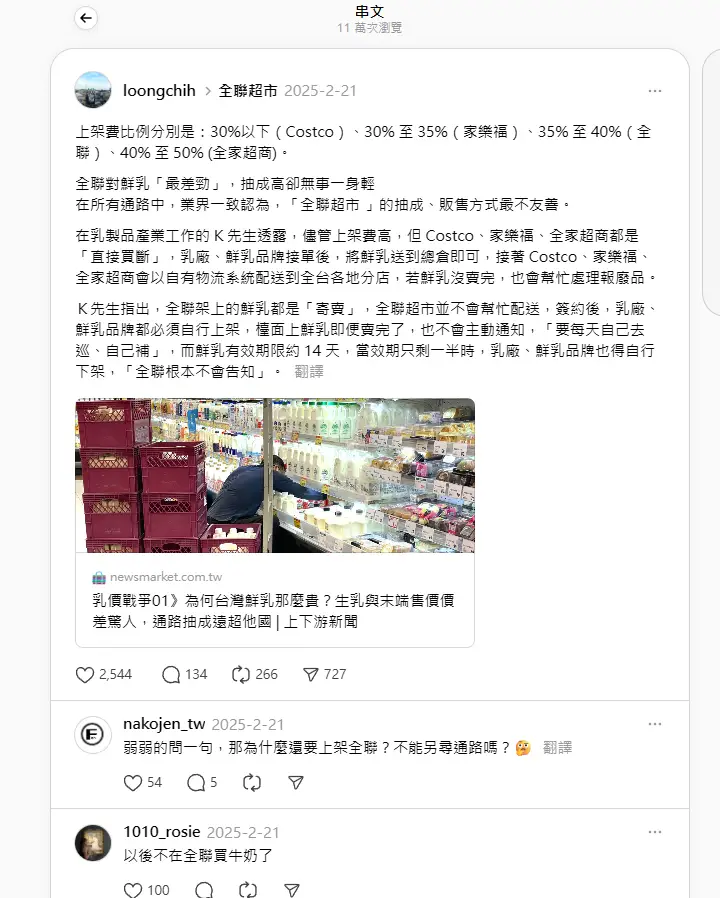Like 1010_rosie's reply
This screenshot has height=898, width=720.
click(x=133, y=889)
